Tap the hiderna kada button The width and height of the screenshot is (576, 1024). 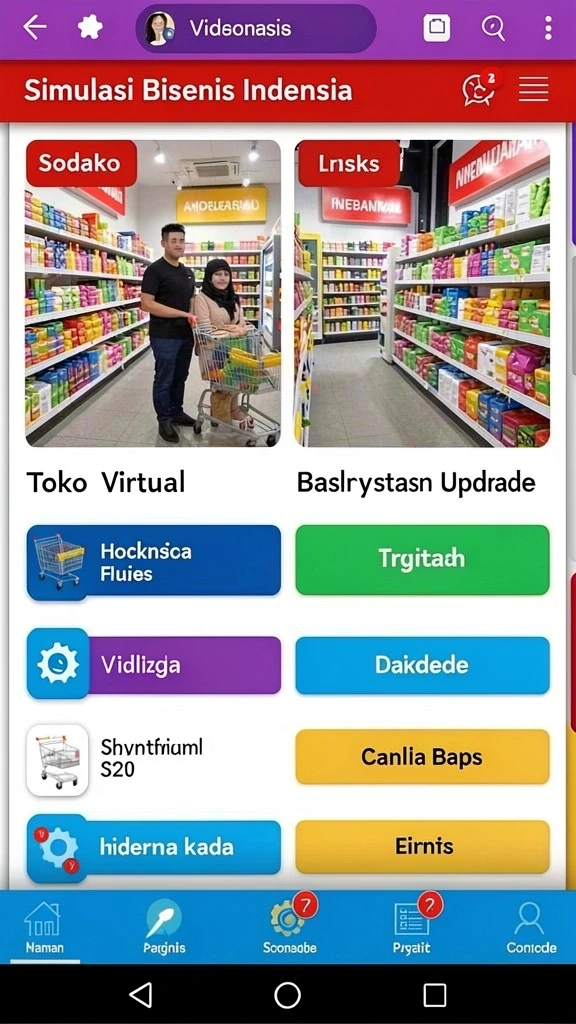click(153, 848)
